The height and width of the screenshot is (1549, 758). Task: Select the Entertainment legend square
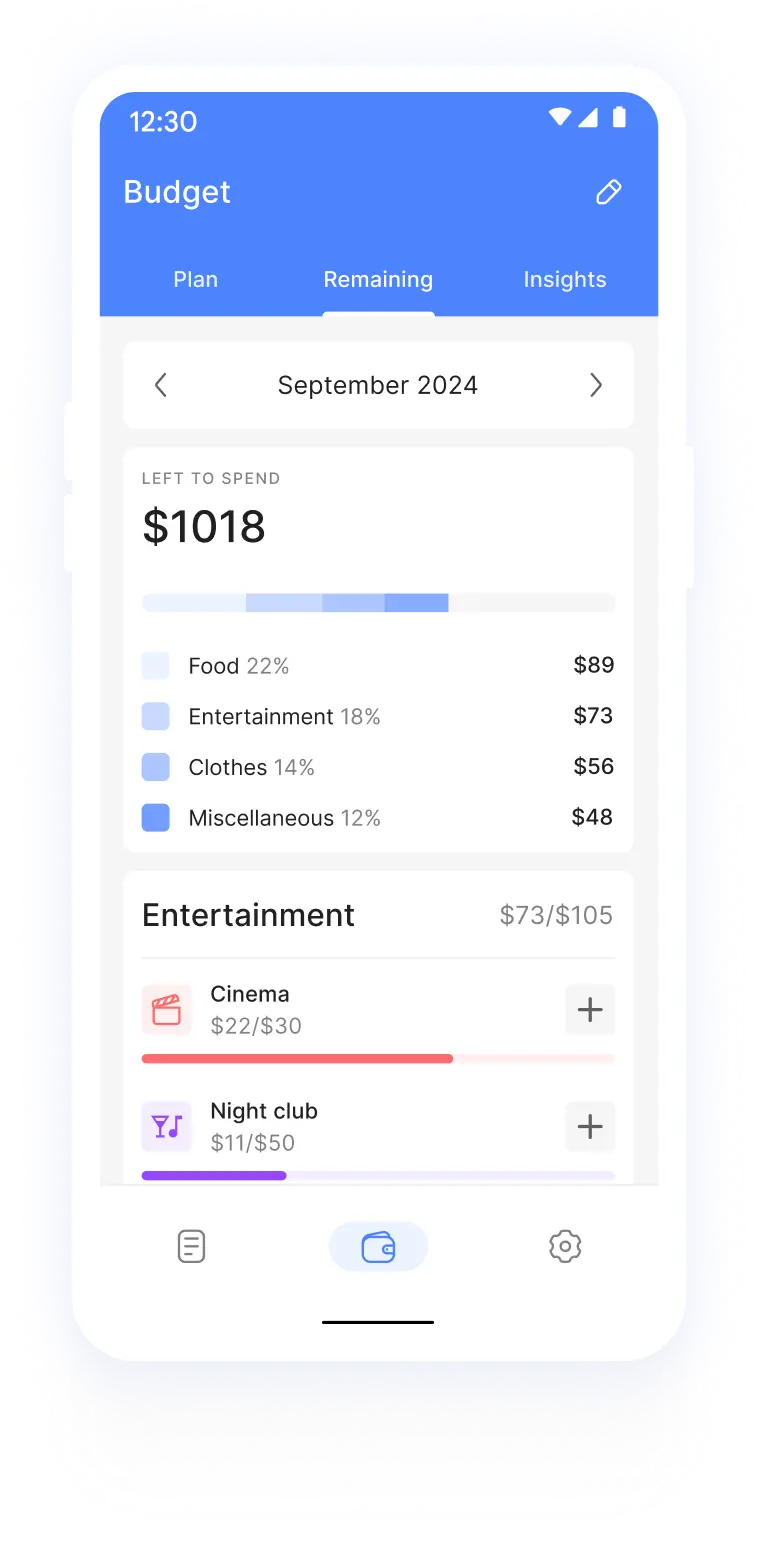155,716
